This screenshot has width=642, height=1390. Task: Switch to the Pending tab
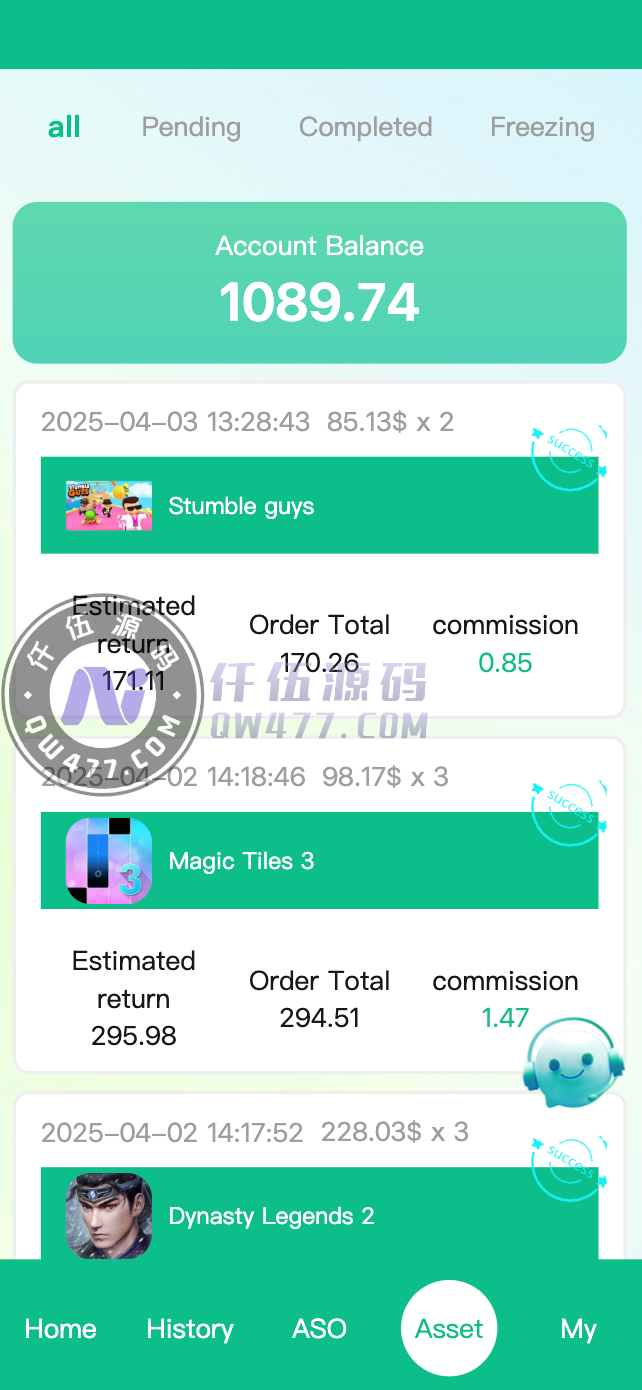coord(191,127)
